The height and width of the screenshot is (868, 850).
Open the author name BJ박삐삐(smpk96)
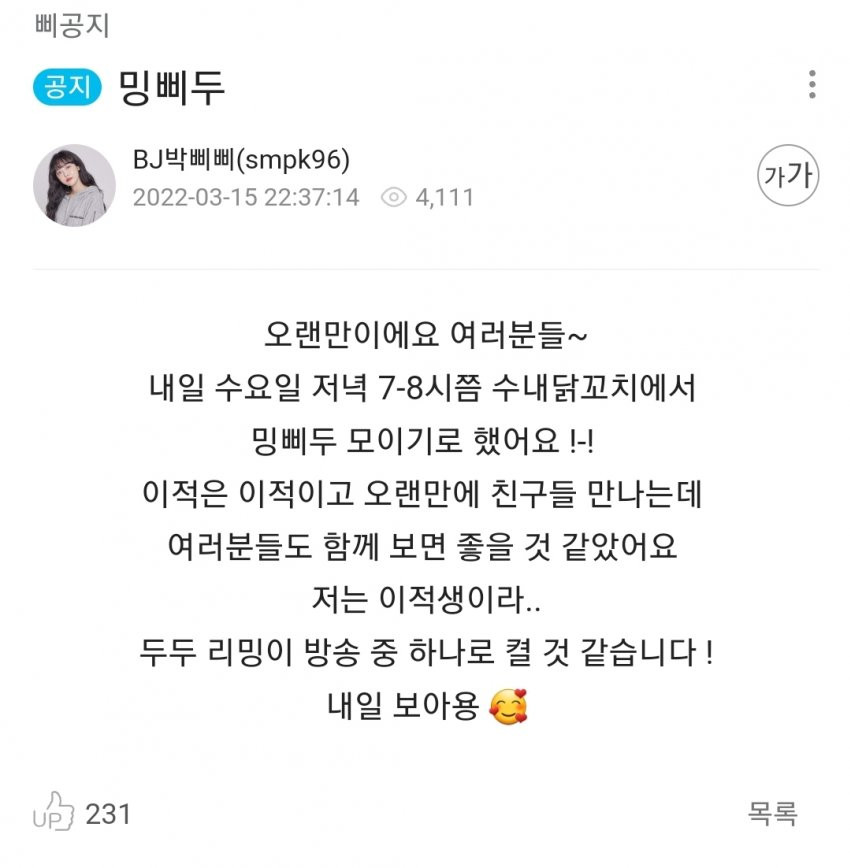tap(241, 160)
